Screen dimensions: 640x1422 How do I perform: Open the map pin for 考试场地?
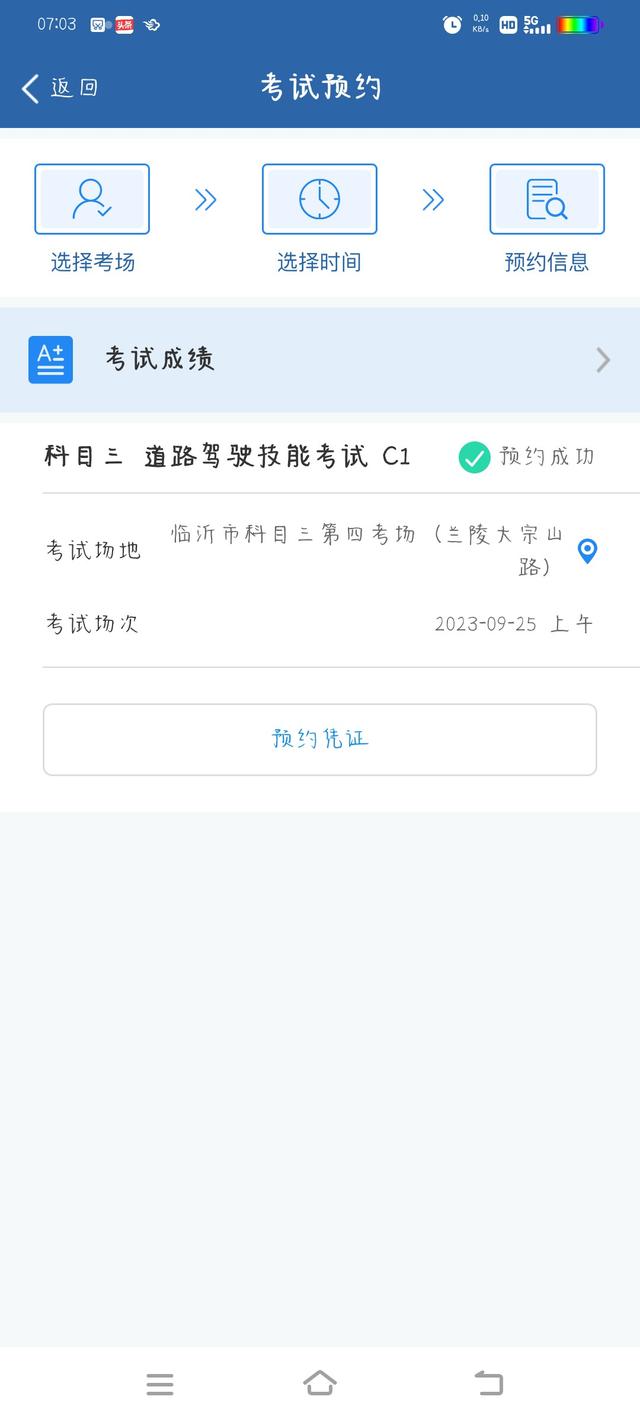click(588, 551)
